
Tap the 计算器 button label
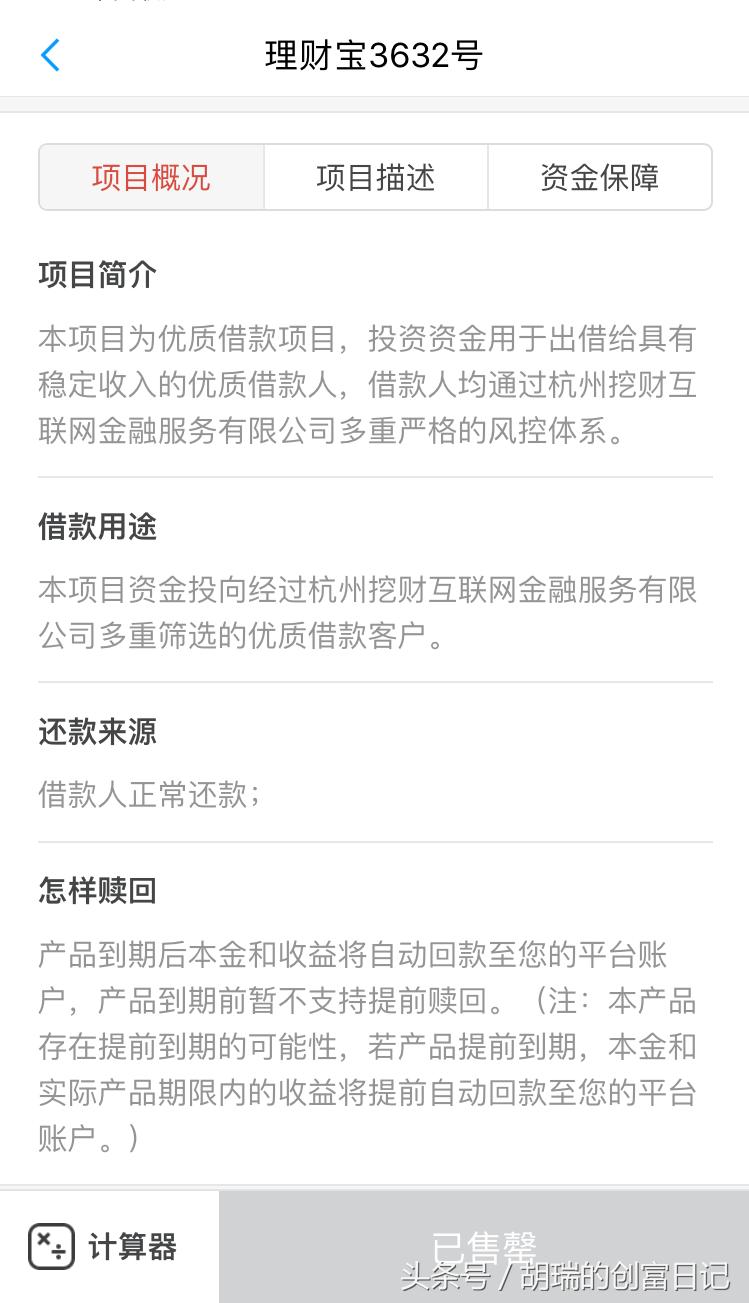coord(135,1247)
